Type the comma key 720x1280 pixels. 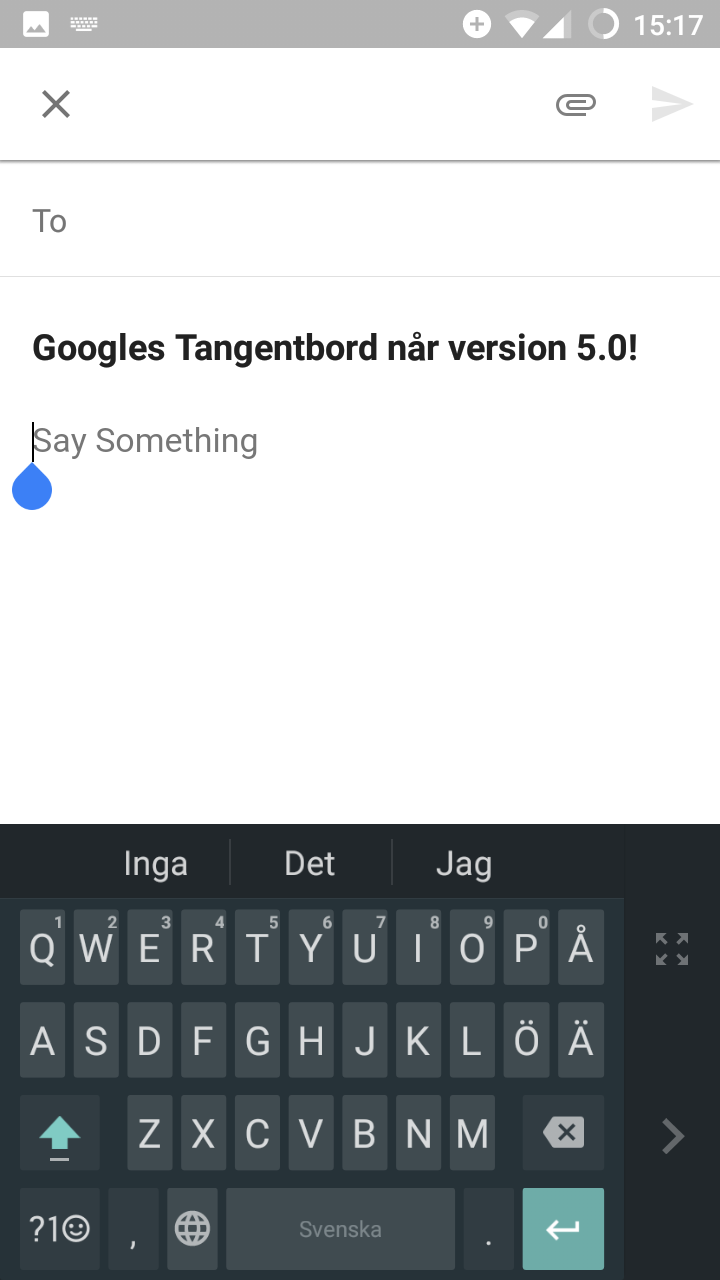click(133, 1229)
